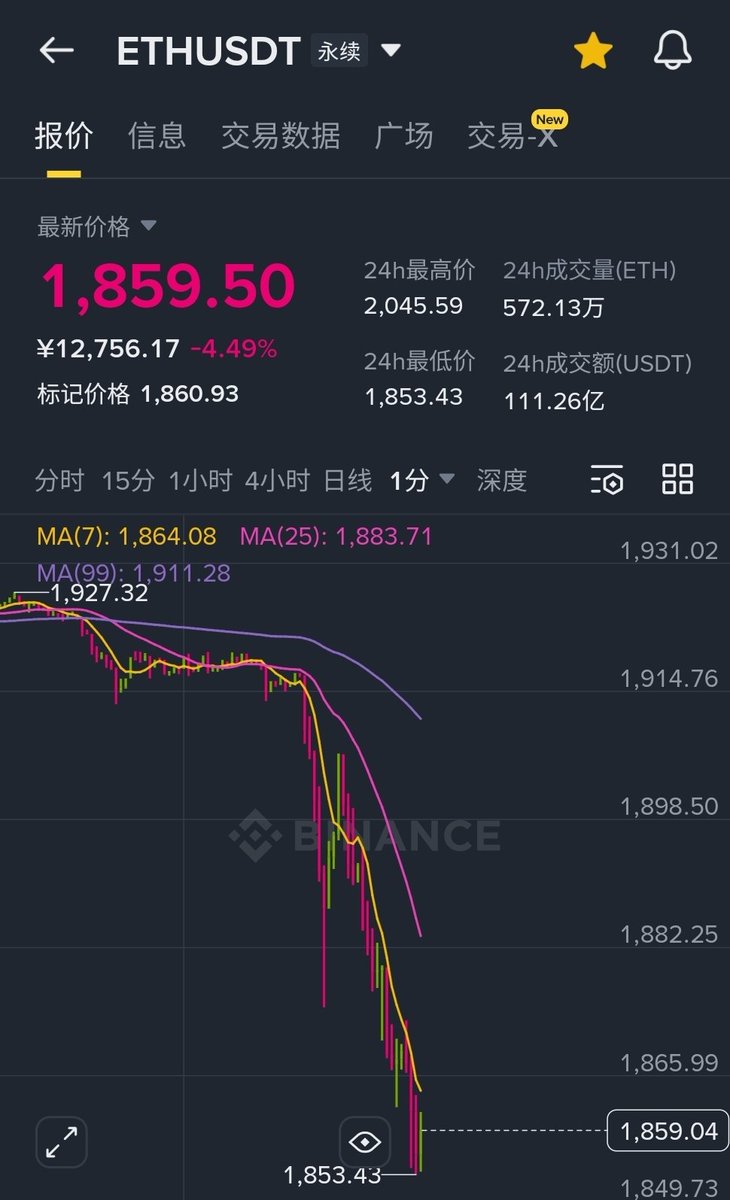Image resolution: width=730 pixels, height=1200 pixels.
Task: Expand the chart to full screen
Action: [x=62, y=1141]
